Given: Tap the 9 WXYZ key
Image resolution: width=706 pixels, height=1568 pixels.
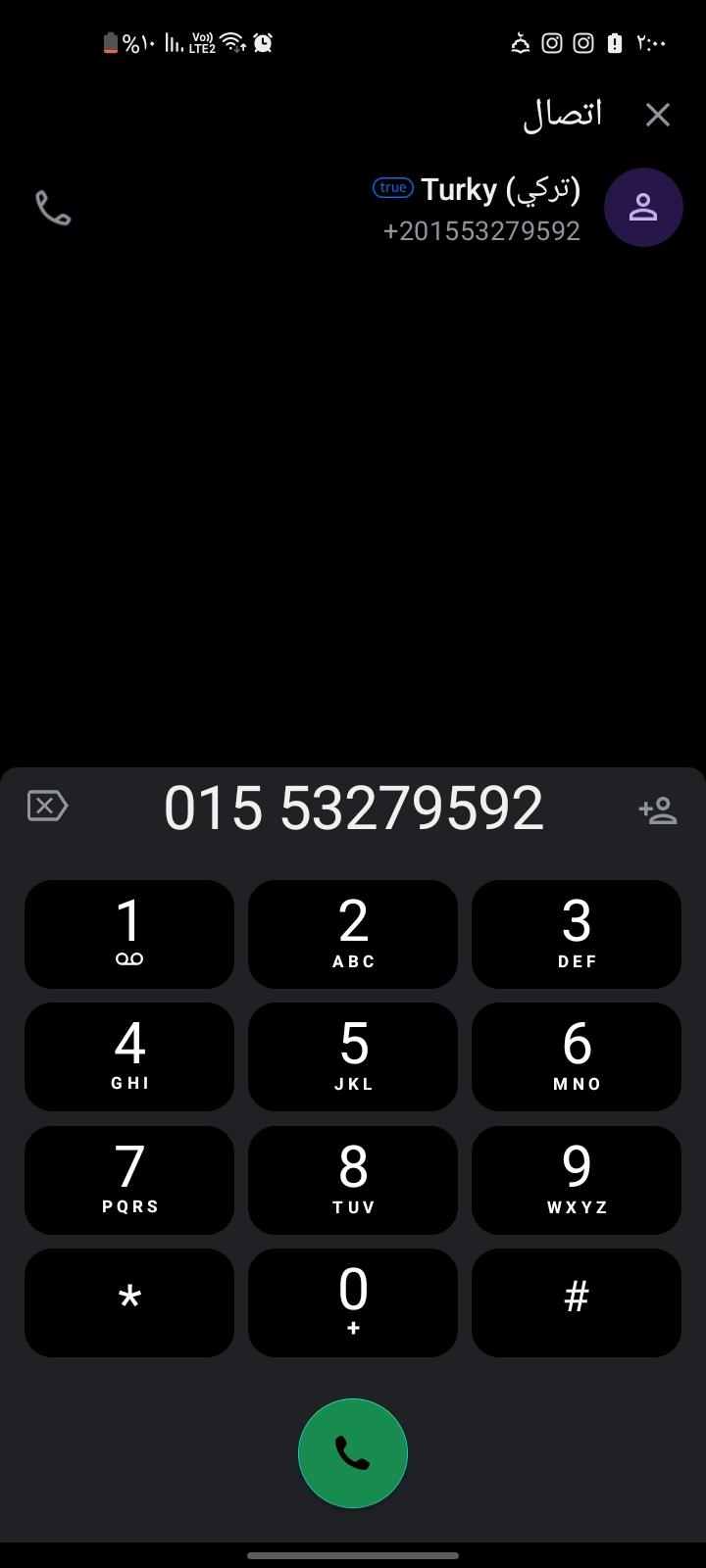Looking at the screenshot, I should tap(577, 1180).
